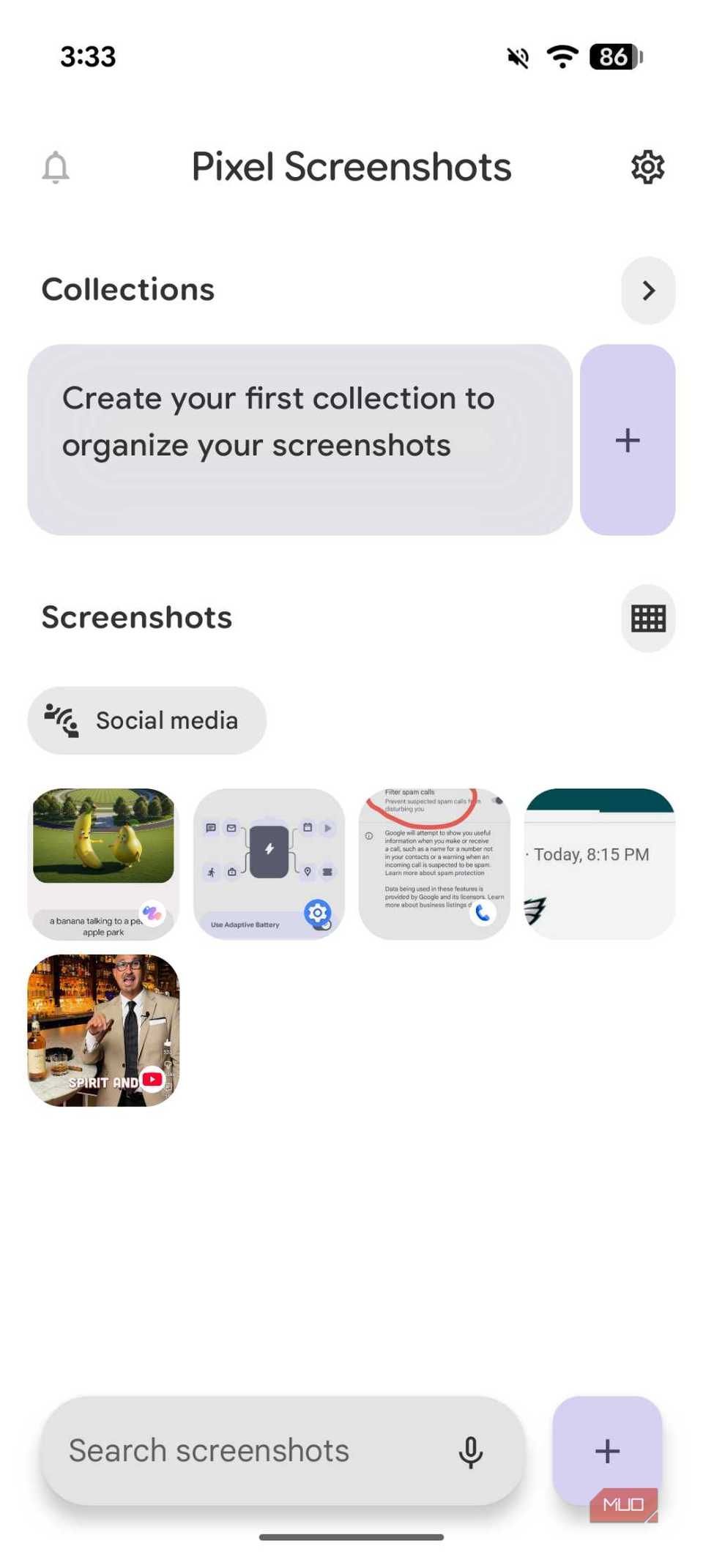Open the Filter spam calls screenshot
This screenshot has height=1568, width=703.
tap(434, 864)
